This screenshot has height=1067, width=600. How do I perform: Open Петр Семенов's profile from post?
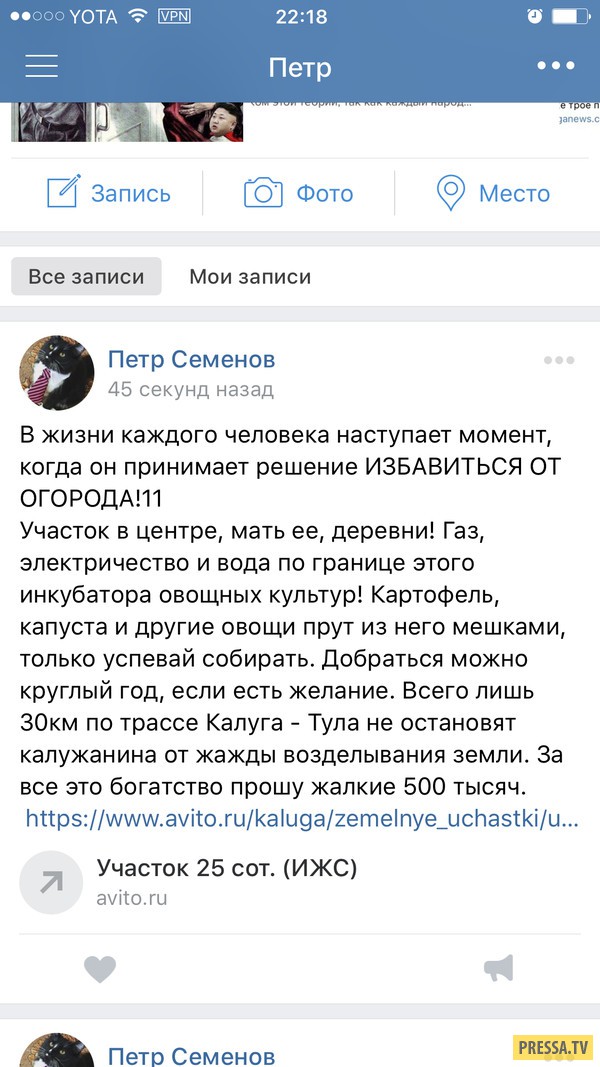point(191,359)
